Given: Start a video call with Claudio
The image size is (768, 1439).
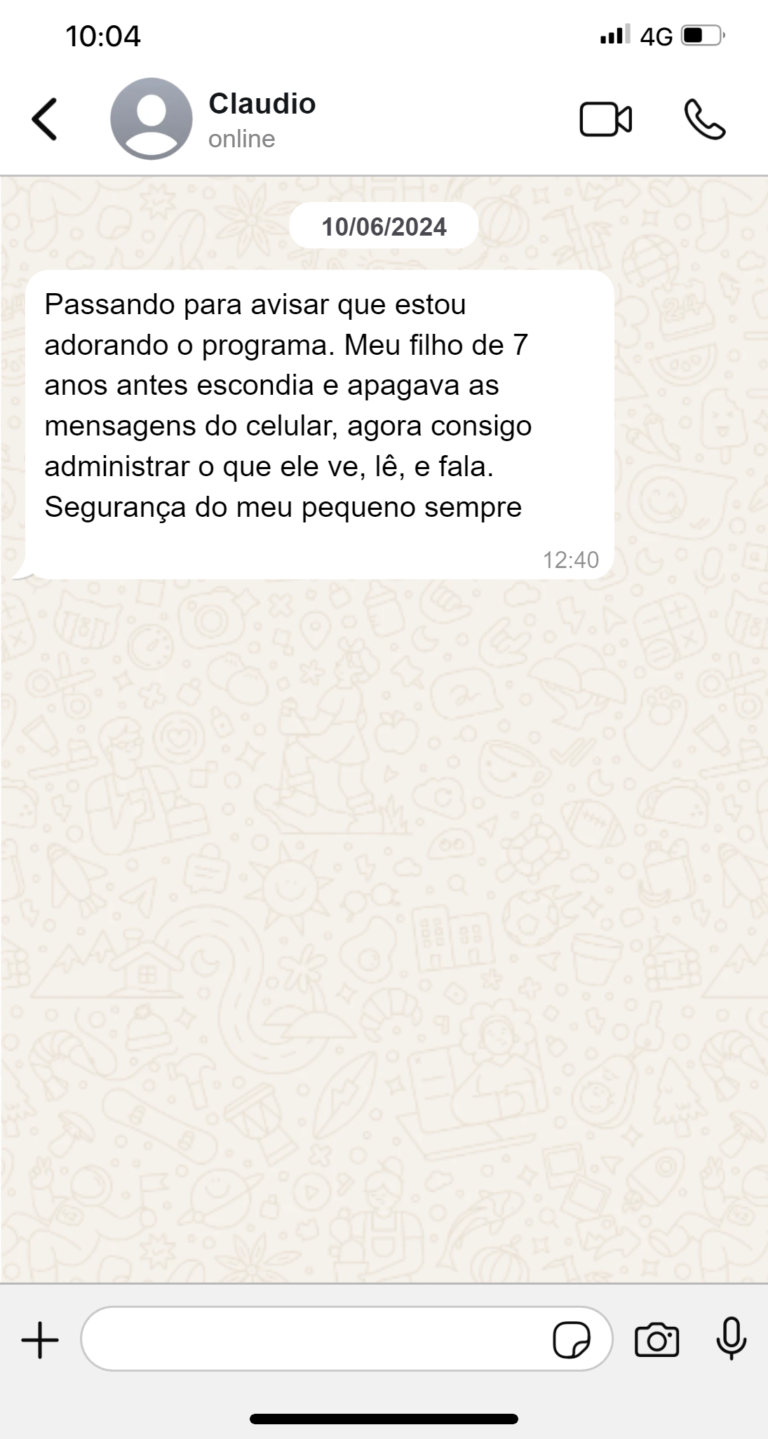Looking at the screenshot, I should [605, 119].
